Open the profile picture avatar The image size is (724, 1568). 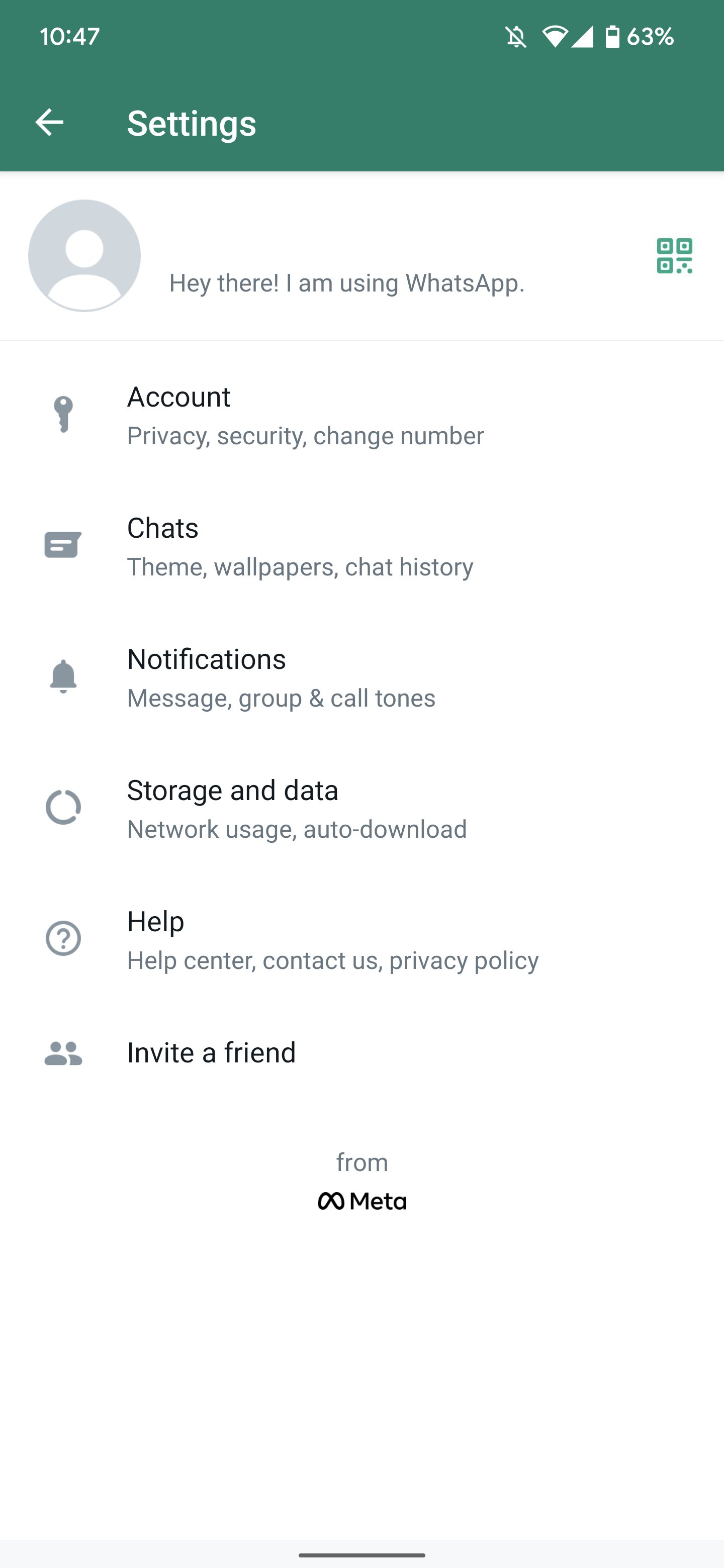coord(84,256)
